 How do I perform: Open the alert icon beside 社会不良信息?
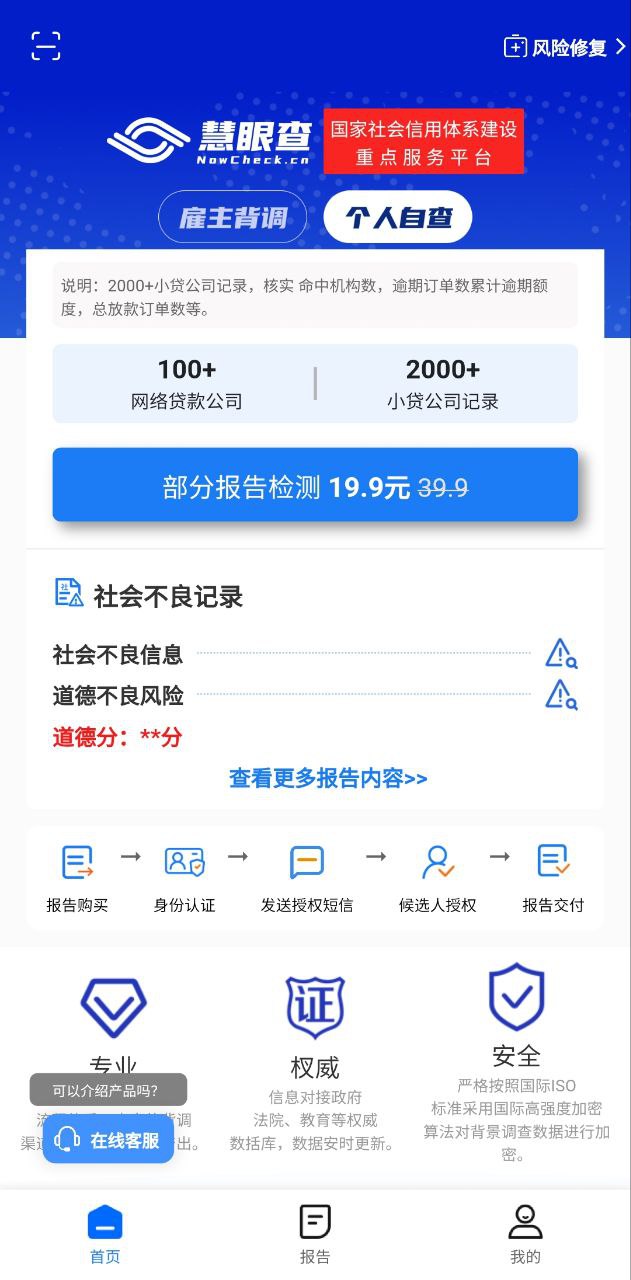click(561, 654)
